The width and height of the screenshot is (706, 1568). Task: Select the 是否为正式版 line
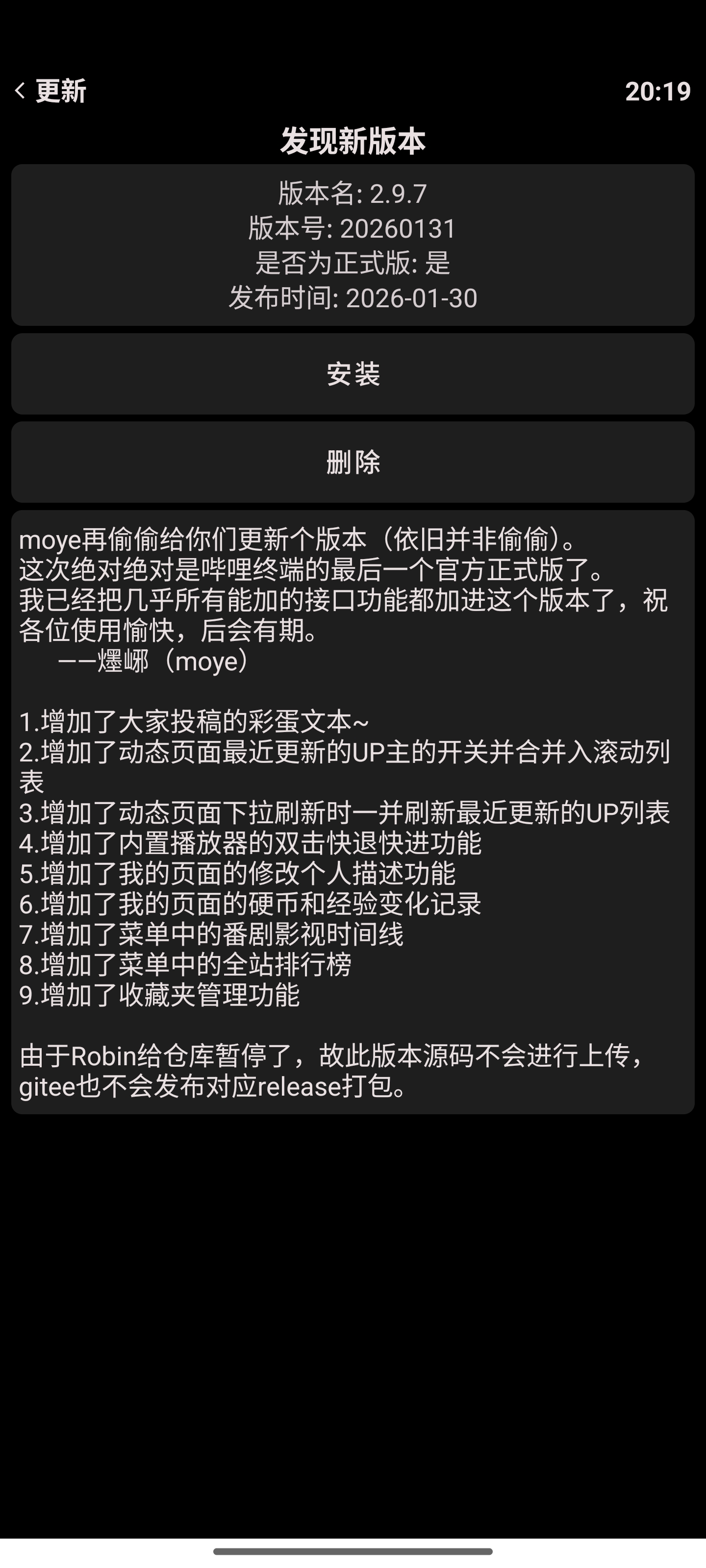pos(353,263)
